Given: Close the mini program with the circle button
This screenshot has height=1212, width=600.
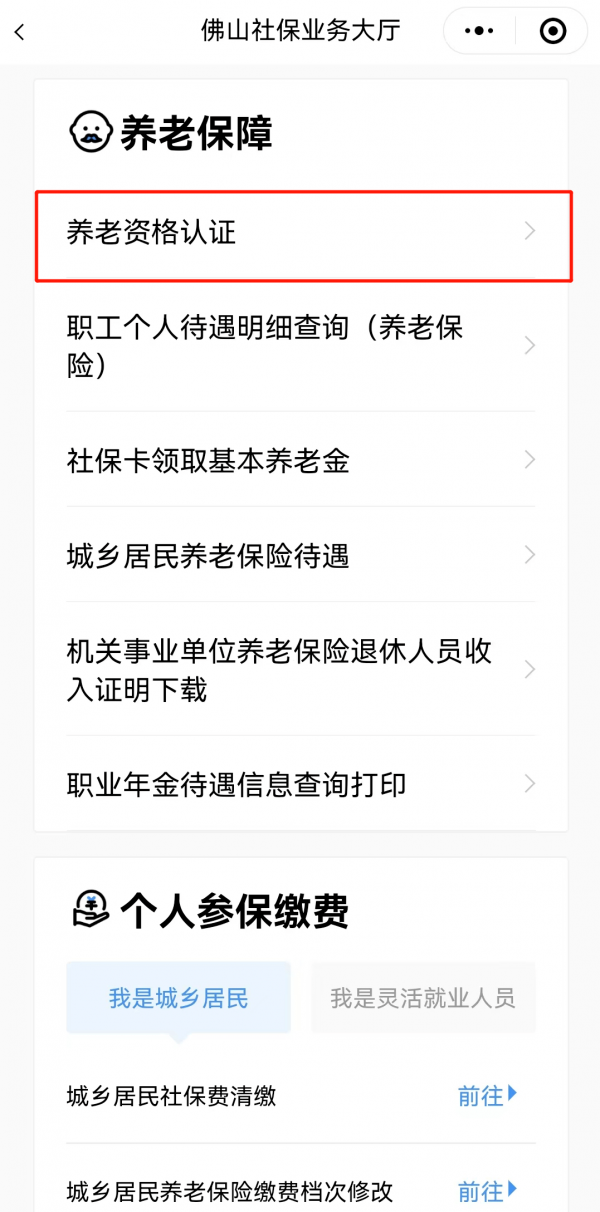Looking at the screenshot, I should [552, 32].
